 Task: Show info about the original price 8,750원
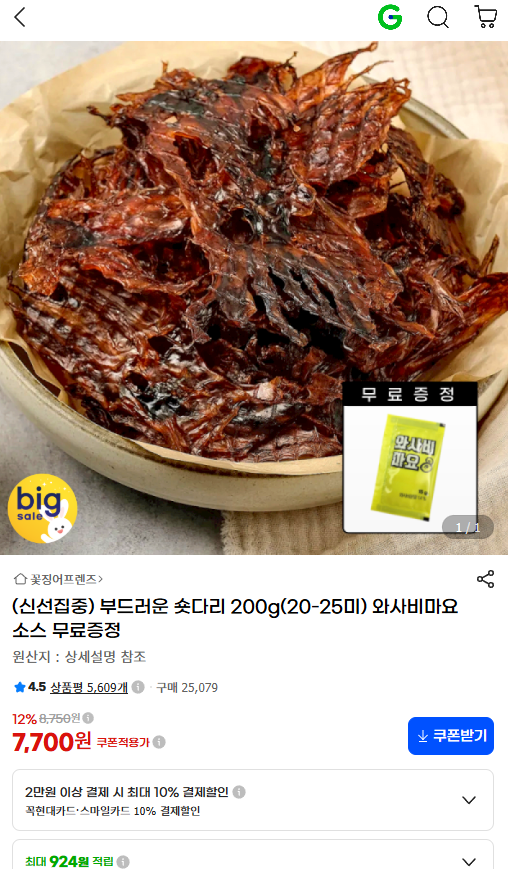[88, 718]
